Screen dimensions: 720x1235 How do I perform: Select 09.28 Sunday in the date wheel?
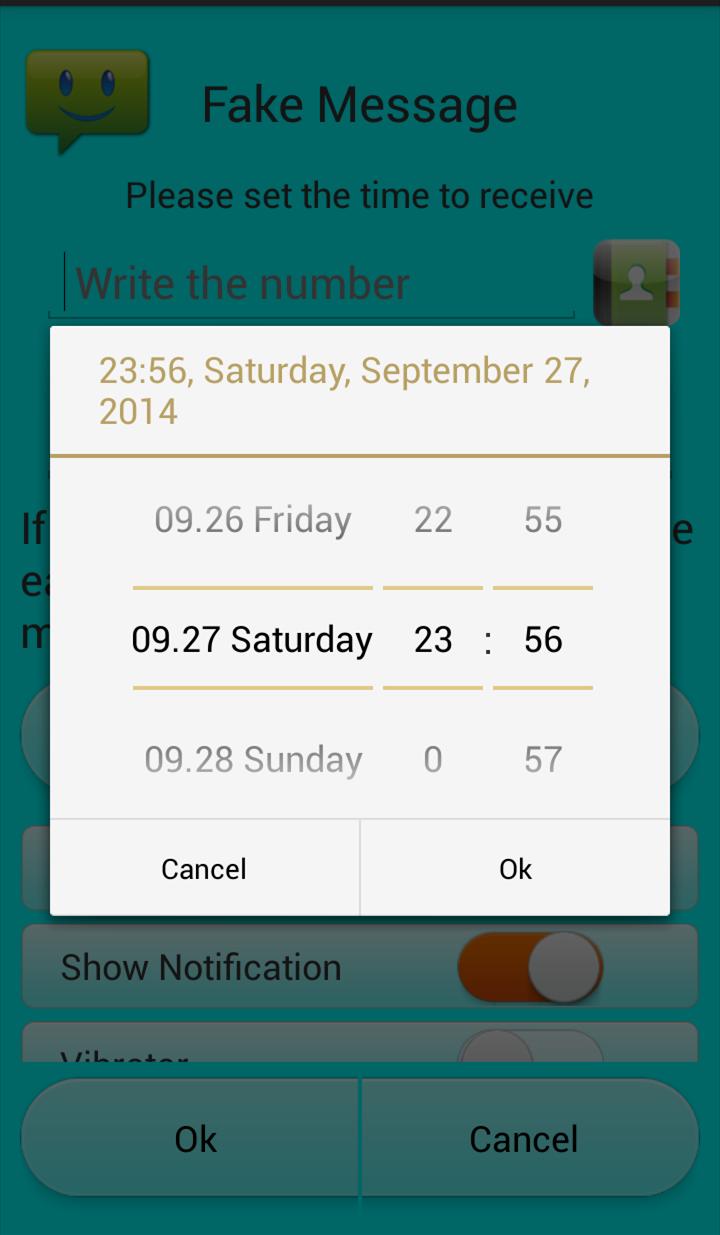click(252, 760)
